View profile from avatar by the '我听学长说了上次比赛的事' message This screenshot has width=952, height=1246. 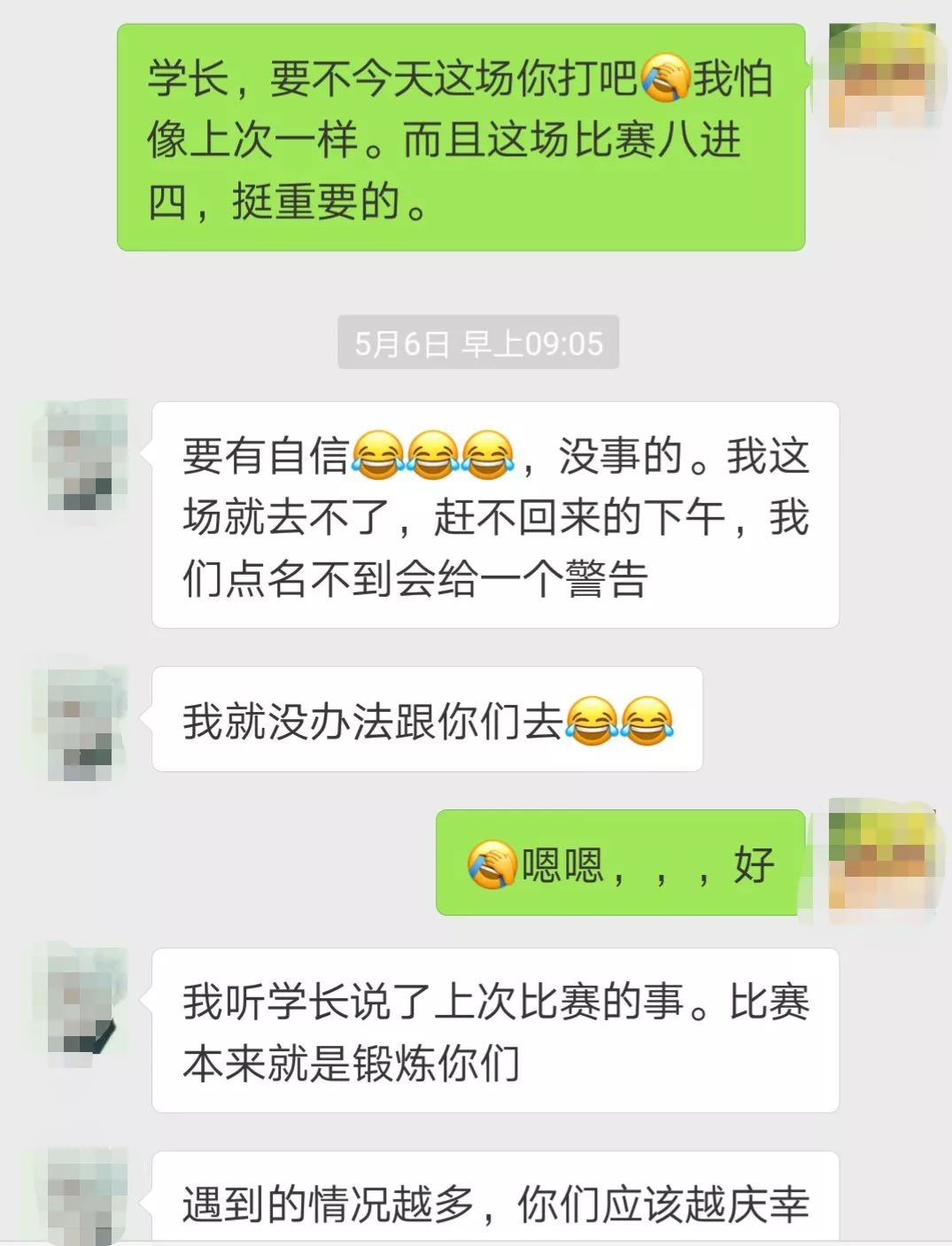[x=81, y=1002]
